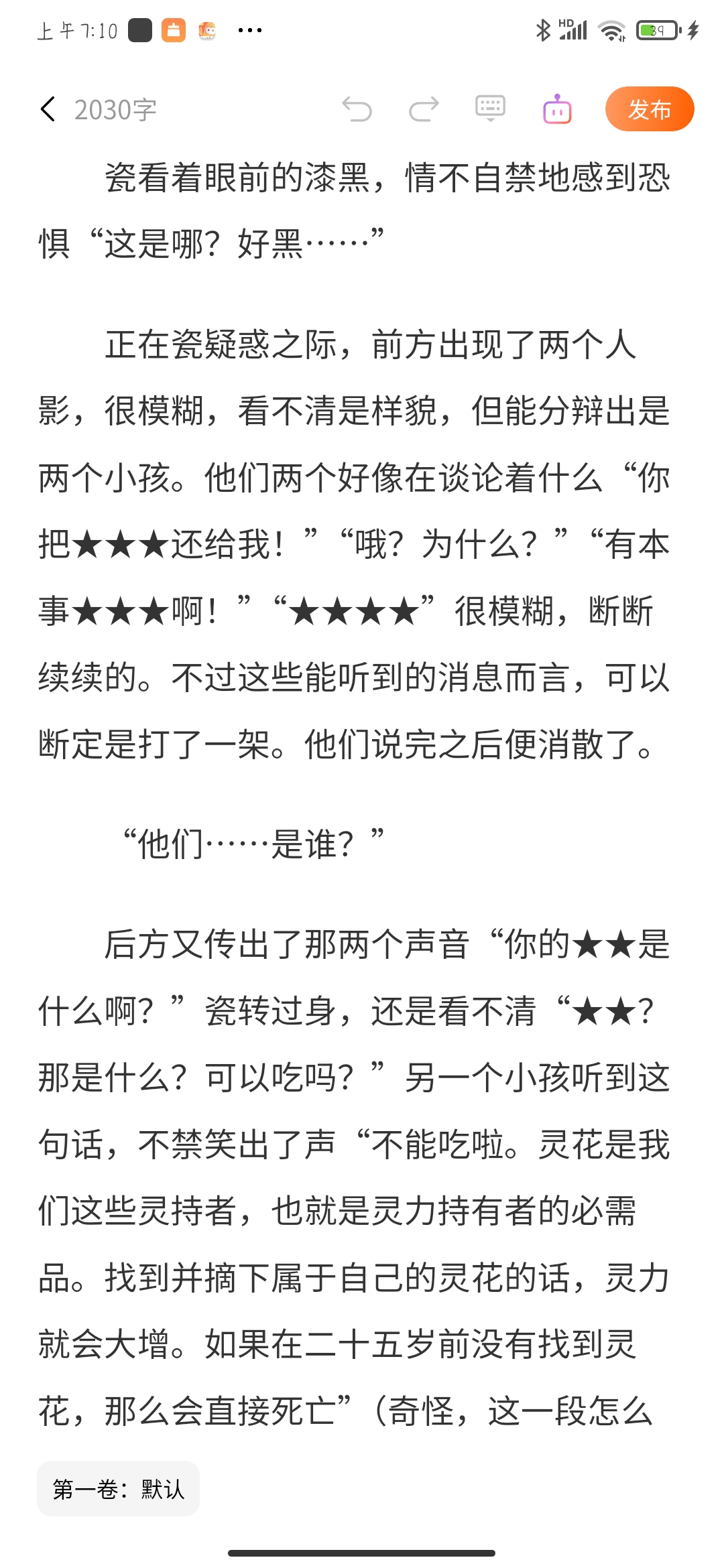Place cursor in the story text
Viewport: 724px width, 1568px height.
click(x=354, y=677)
